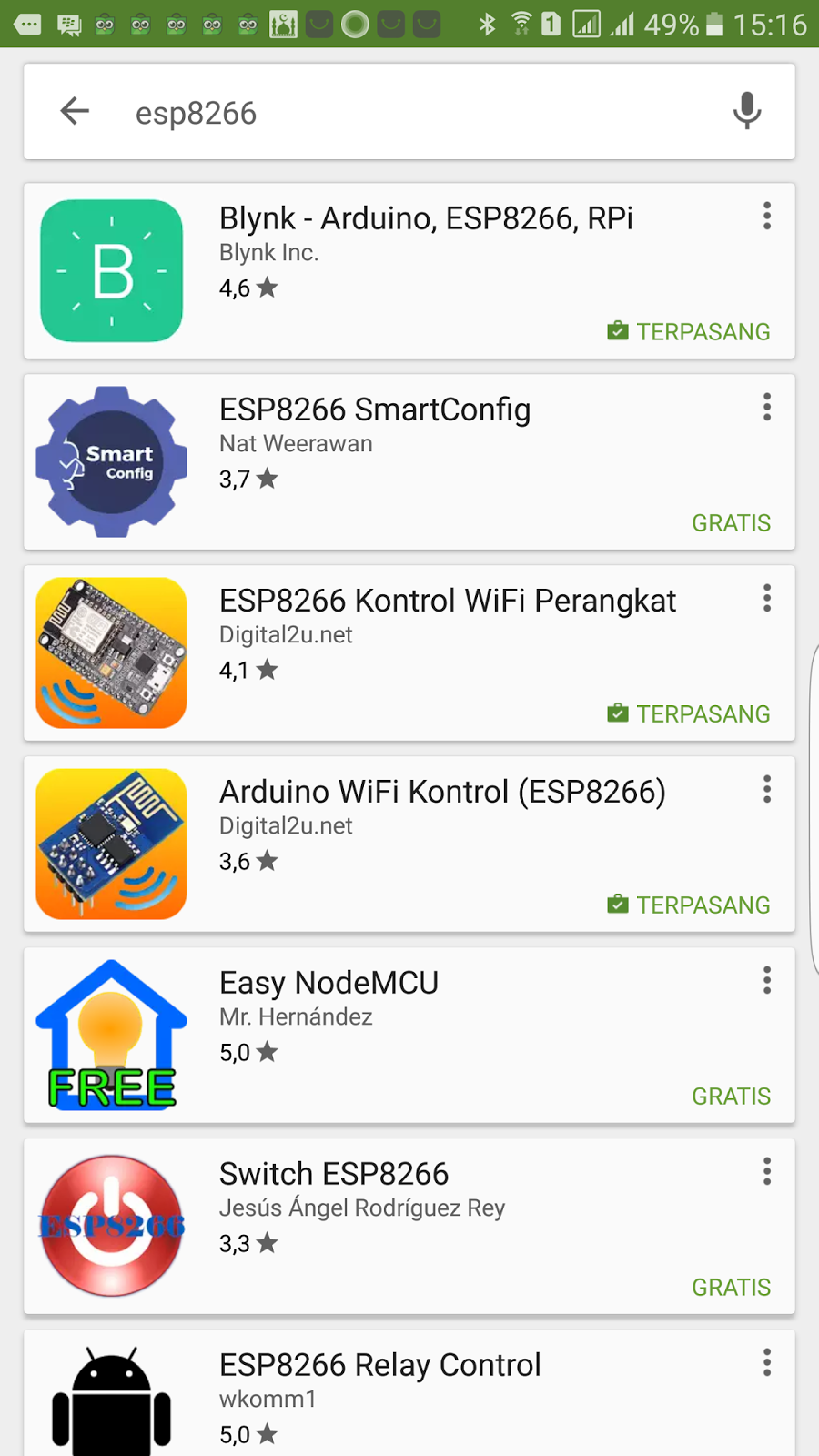This screenshot has height=1456, width=819.
Task: Open Blynk - Arduino, ESP8266, RPi app
Action: point(426,219)
